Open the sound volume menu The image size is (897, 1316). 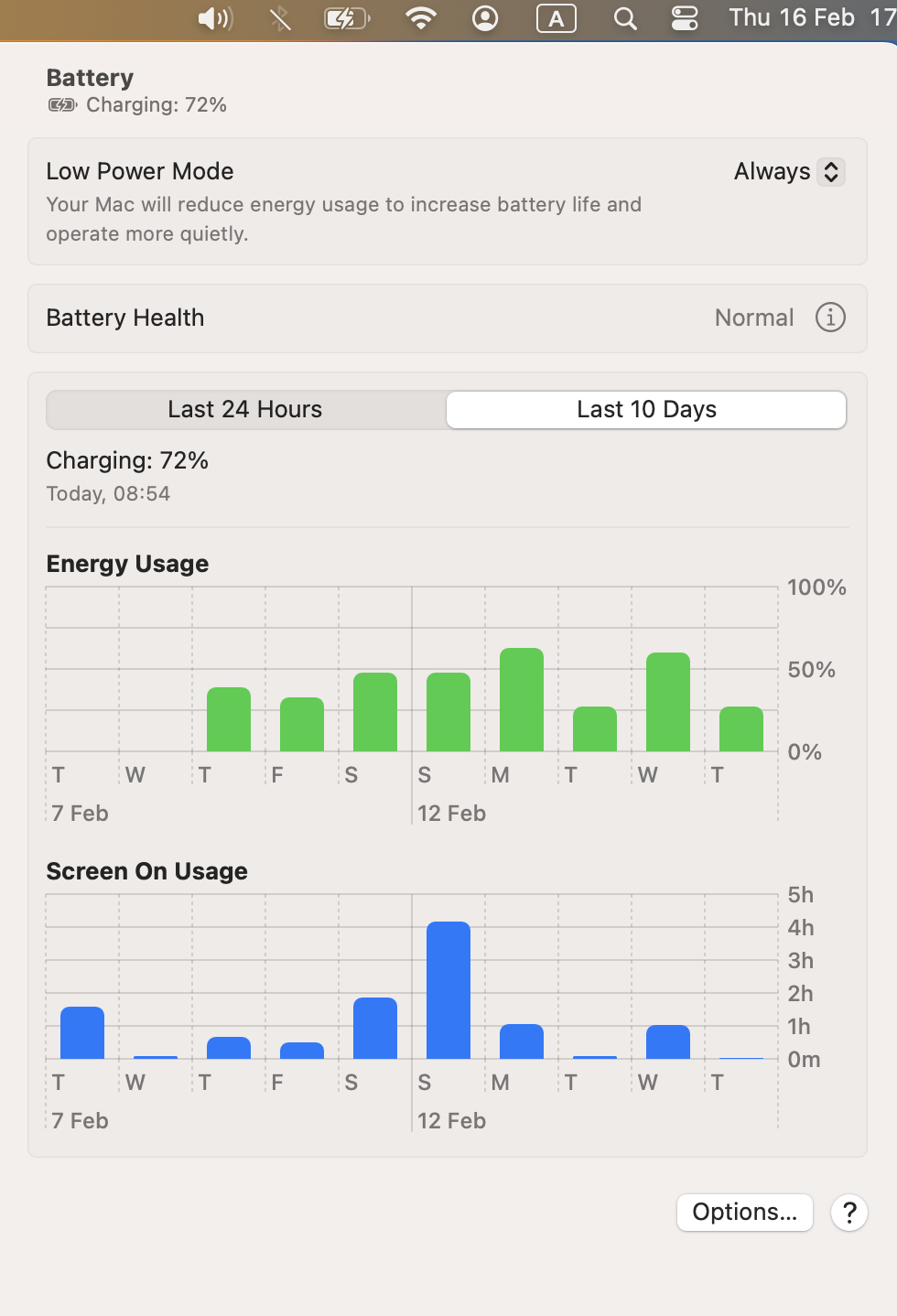(215, 18)
